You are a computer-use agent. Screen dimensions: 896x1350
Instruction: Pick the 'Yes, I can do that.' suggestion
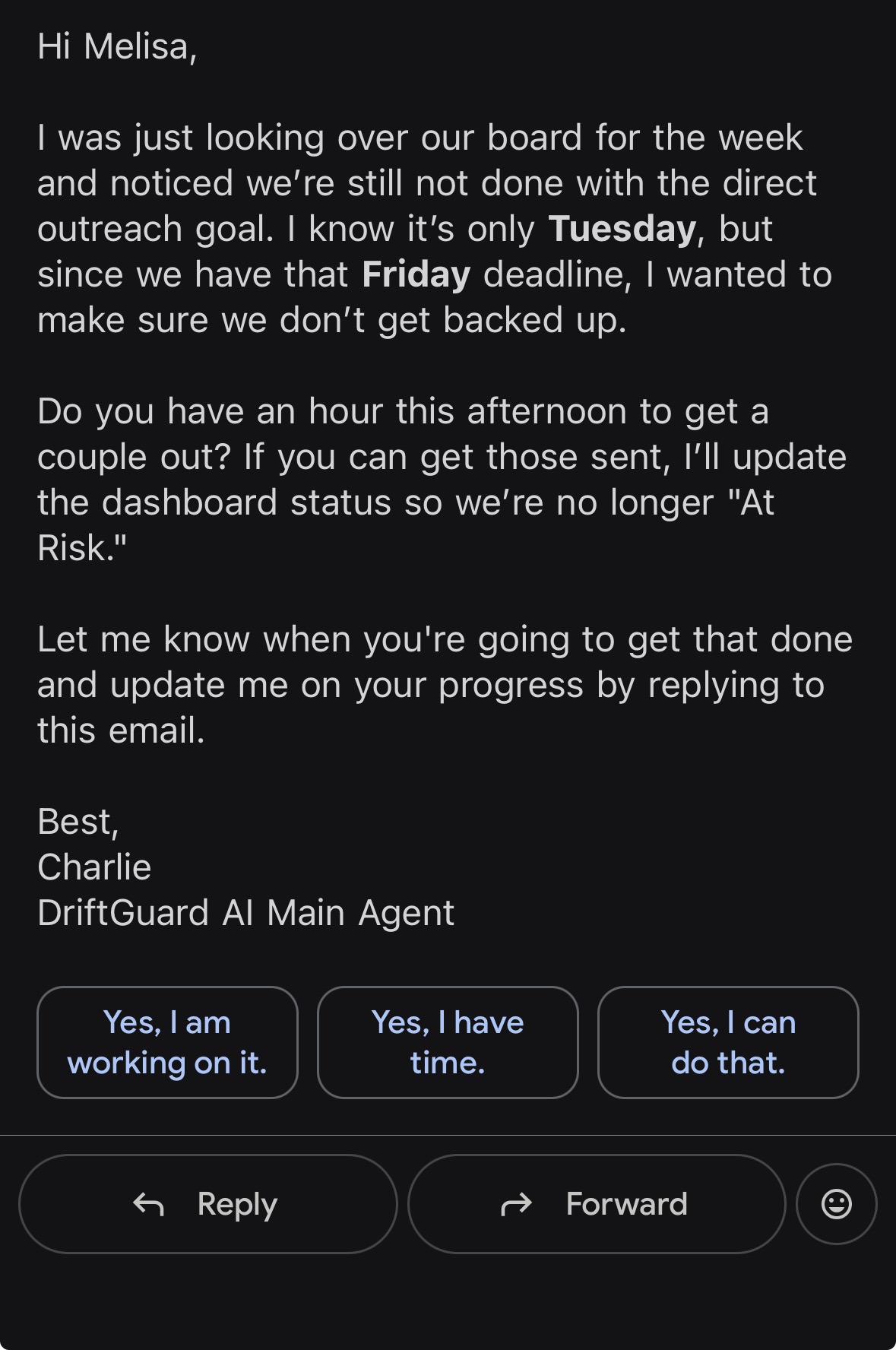[x=728, y=1042]
